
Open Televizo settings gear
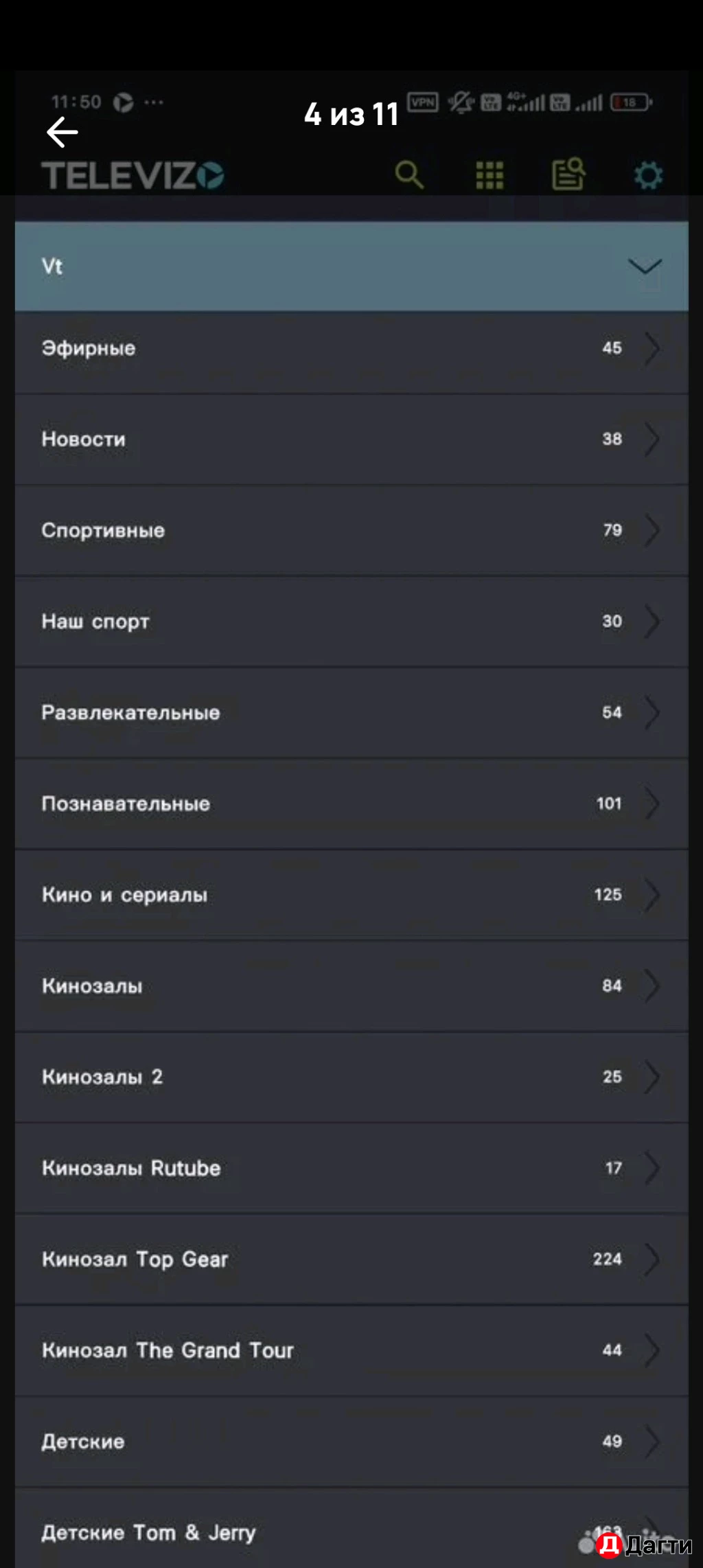[646, 174]
